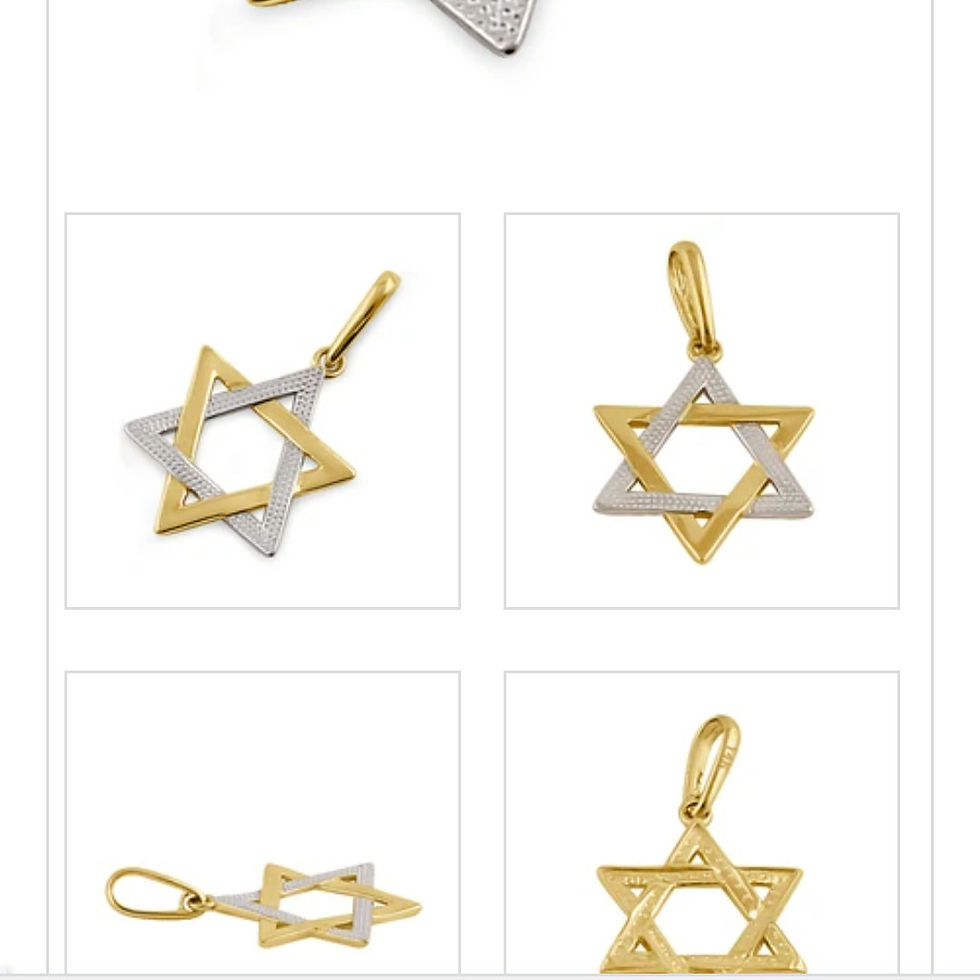View the upright two-tone star pendant photo

coord(701,410)
